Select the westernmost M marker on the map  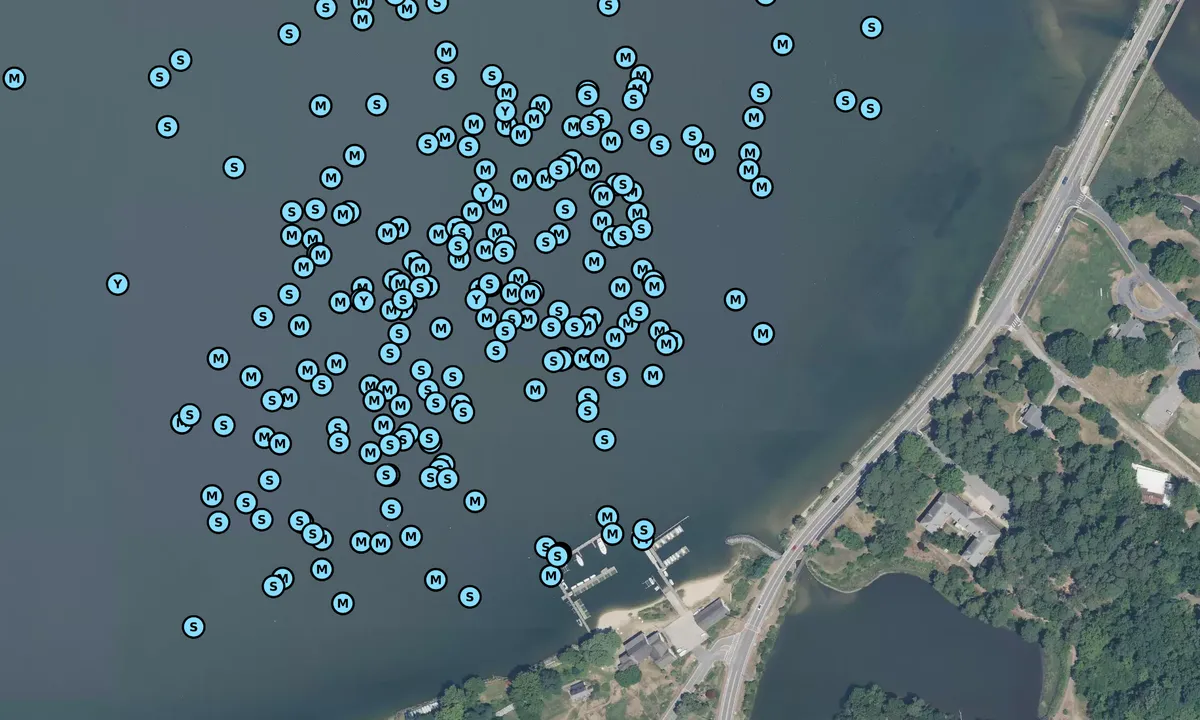pos(14,78)
